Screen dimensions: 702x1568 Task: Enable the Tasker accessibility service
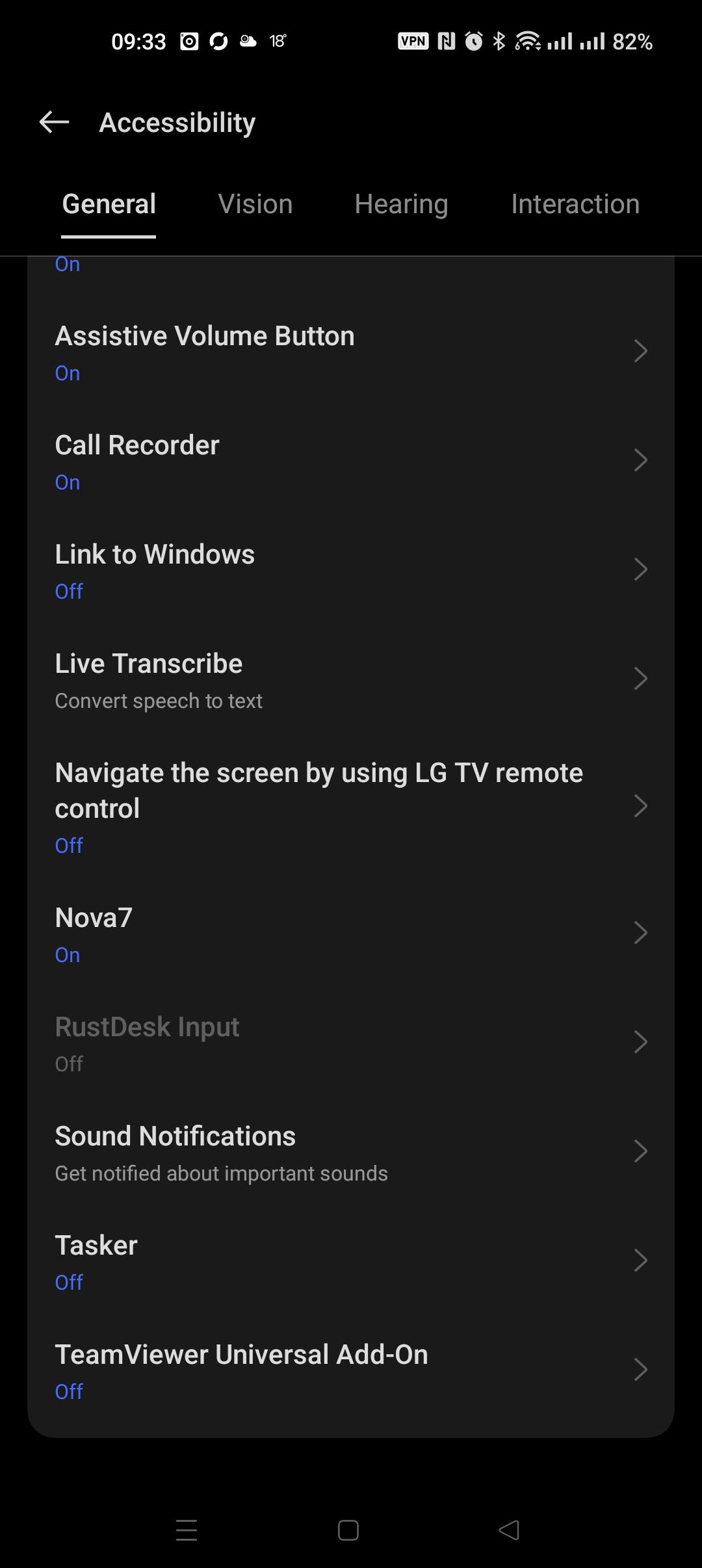click(351, 1261)
